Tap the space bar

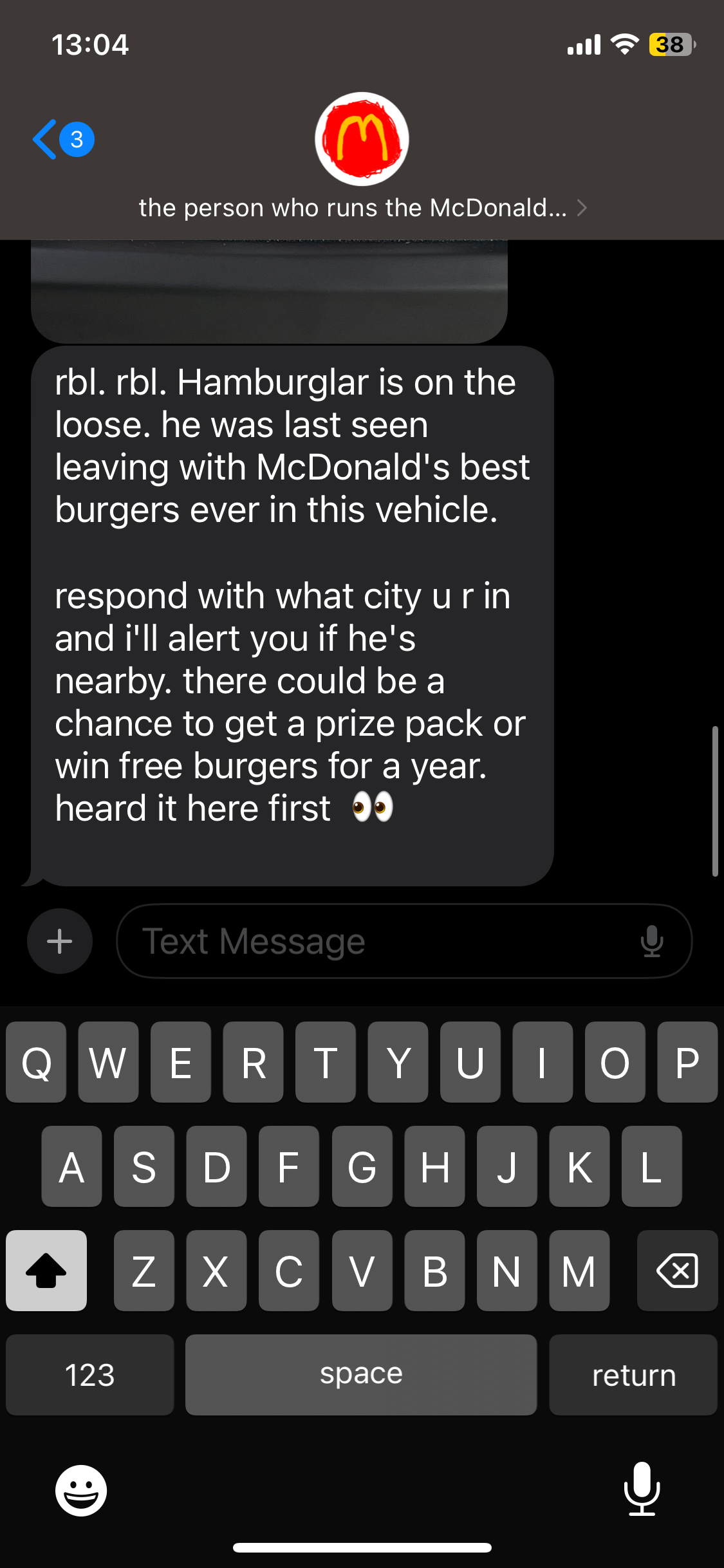pyautogui.click(x=361, y=1375)
